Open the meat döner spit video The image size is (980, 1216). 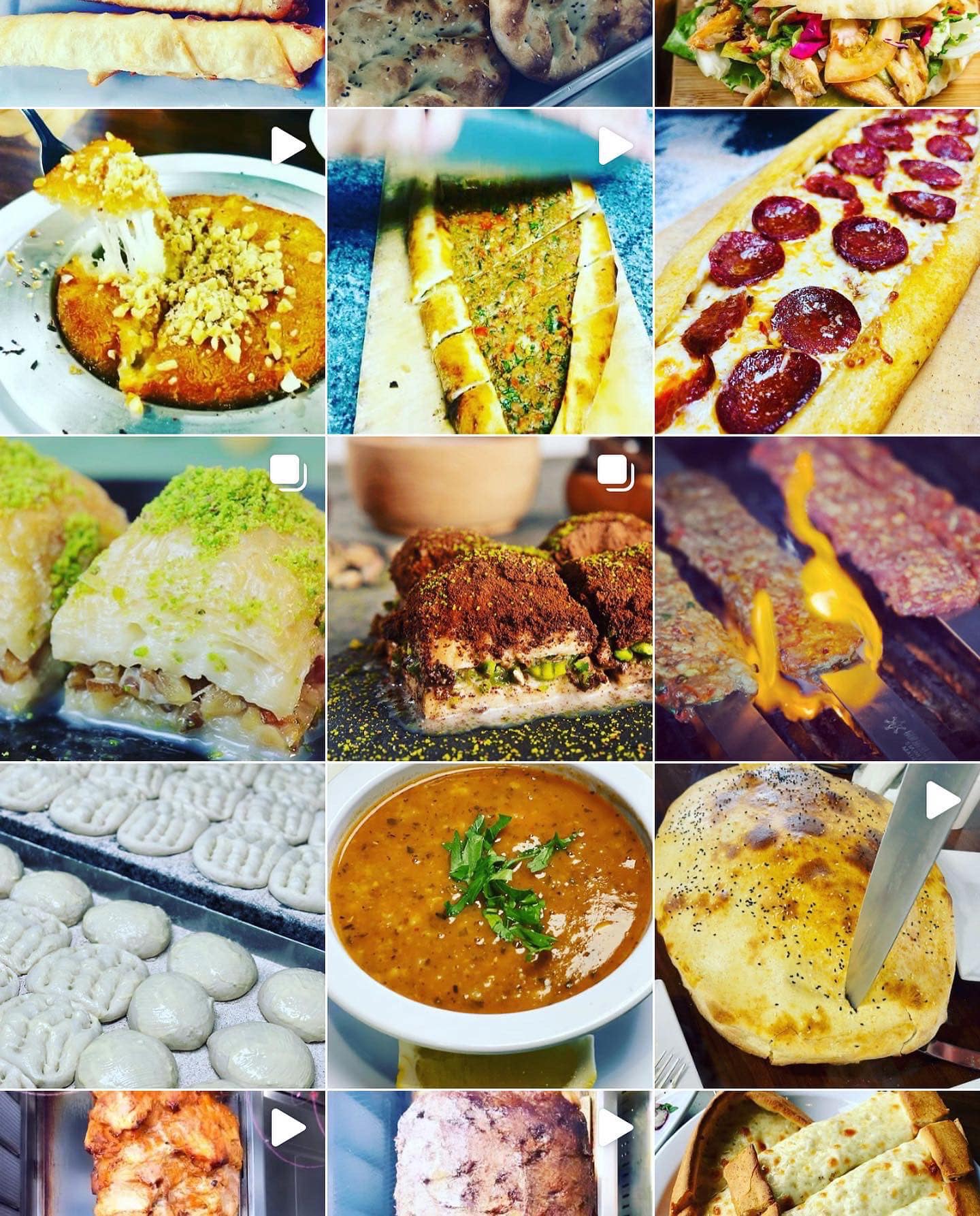click(489, 1154)
